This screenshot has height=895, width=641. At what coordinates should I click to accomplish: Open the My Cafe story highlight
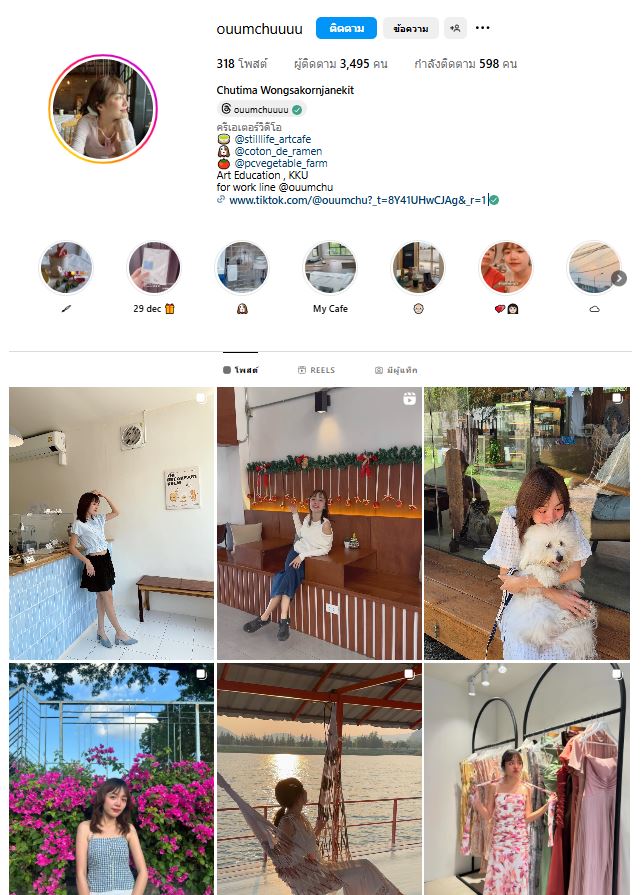pyautogui.click(x=330, y=267)
